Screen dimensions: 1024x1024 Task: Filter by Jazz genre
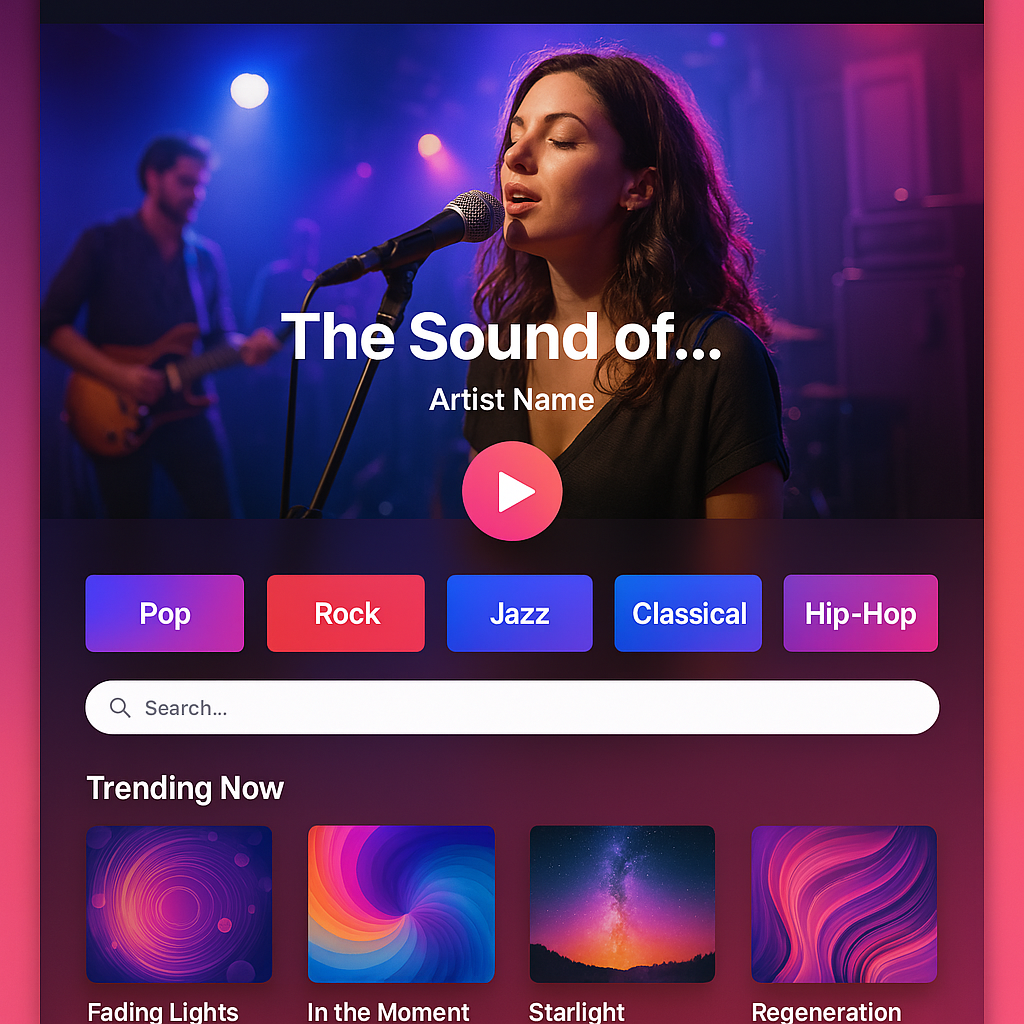[519, 613]
